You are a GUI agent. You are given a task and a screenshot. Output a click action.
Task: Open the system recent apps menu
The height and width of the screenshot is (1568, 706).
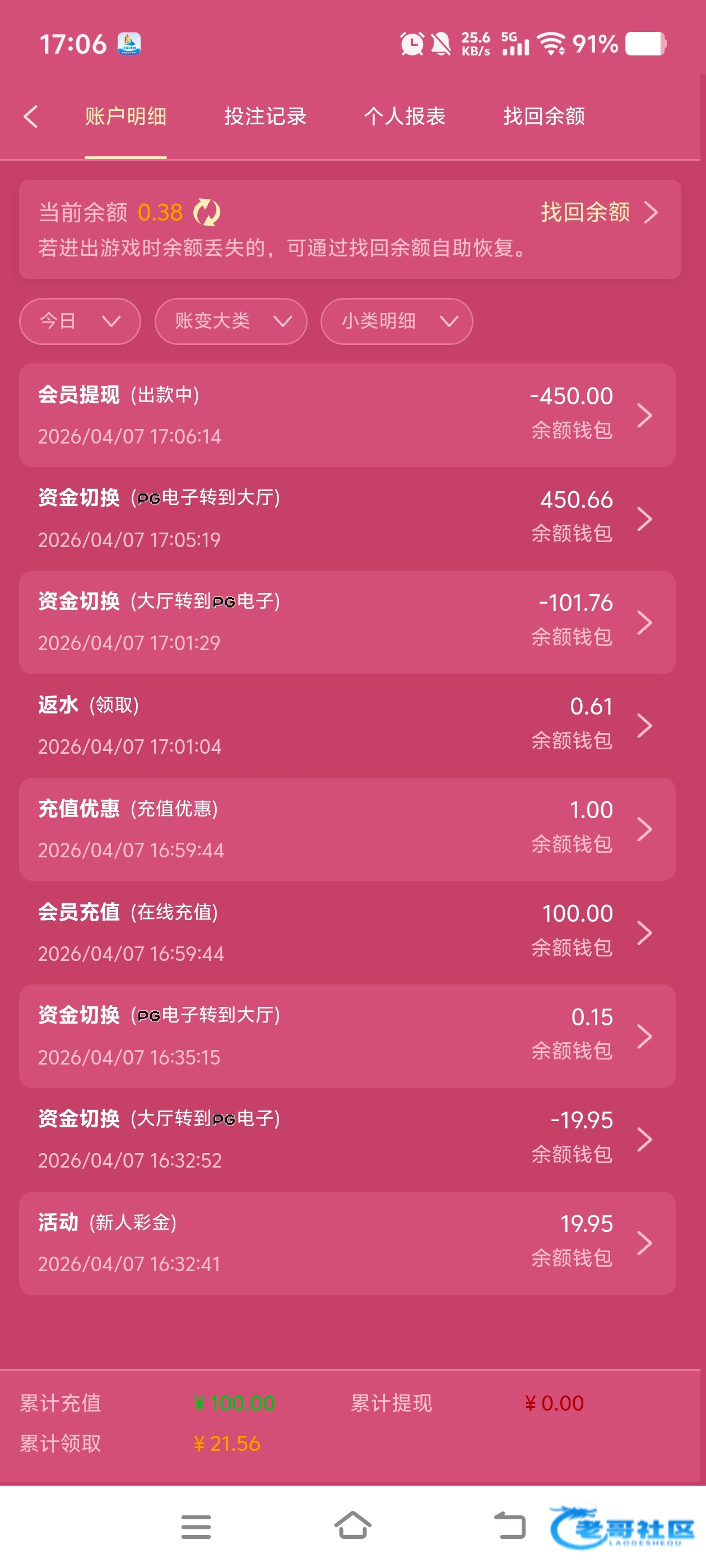(x=196, y=1526)
